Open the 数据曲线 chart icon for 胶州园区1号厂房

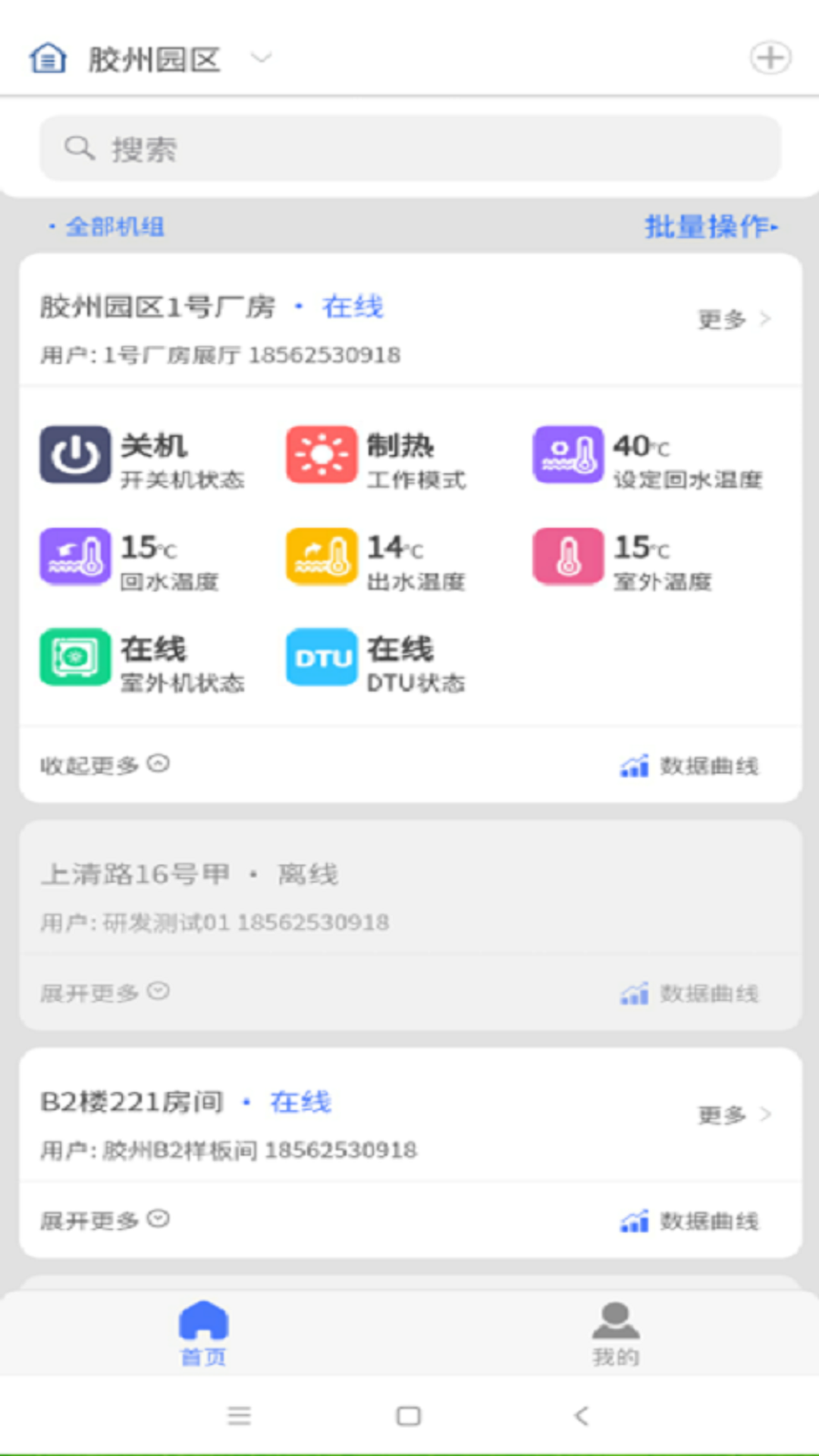[635, 766]
